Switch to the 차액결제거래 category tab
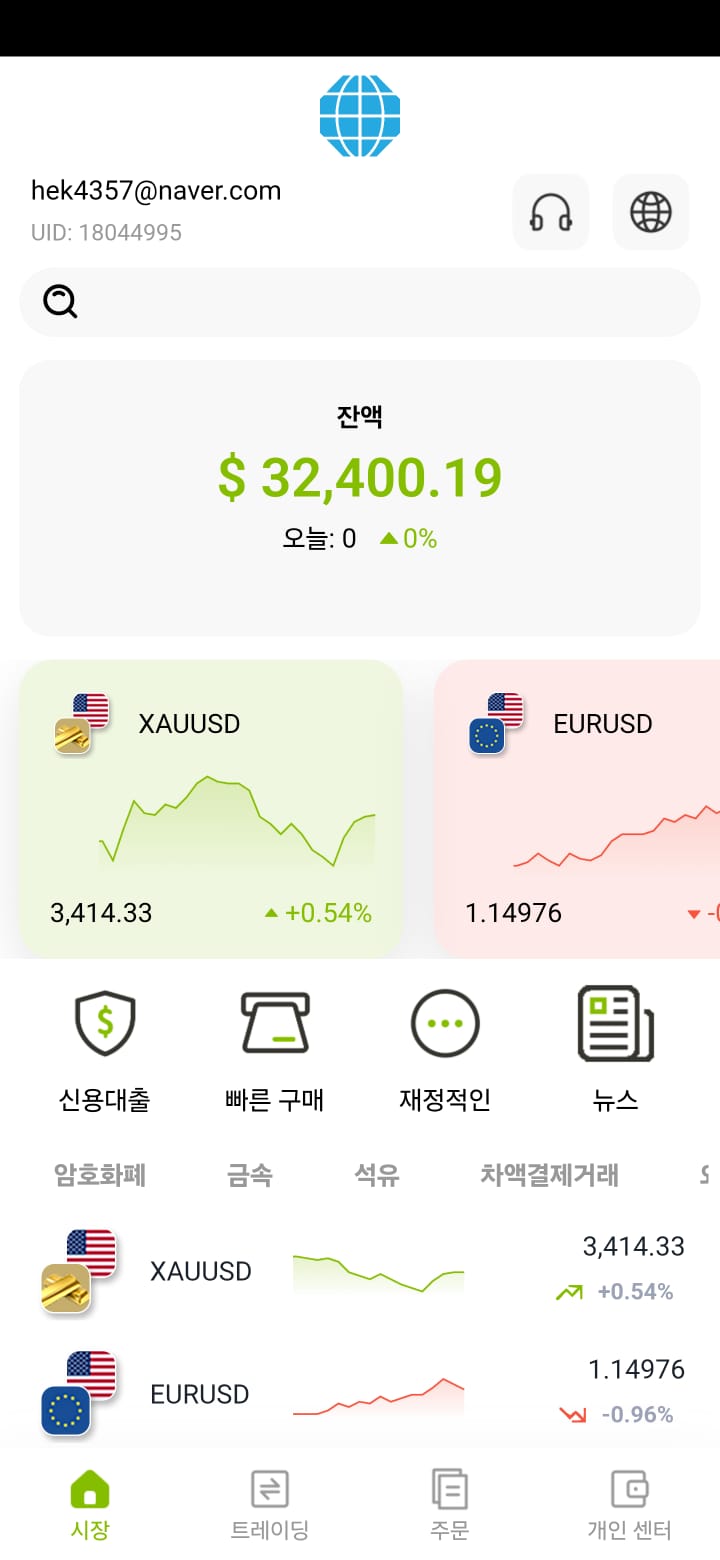 pos(549,1175)
